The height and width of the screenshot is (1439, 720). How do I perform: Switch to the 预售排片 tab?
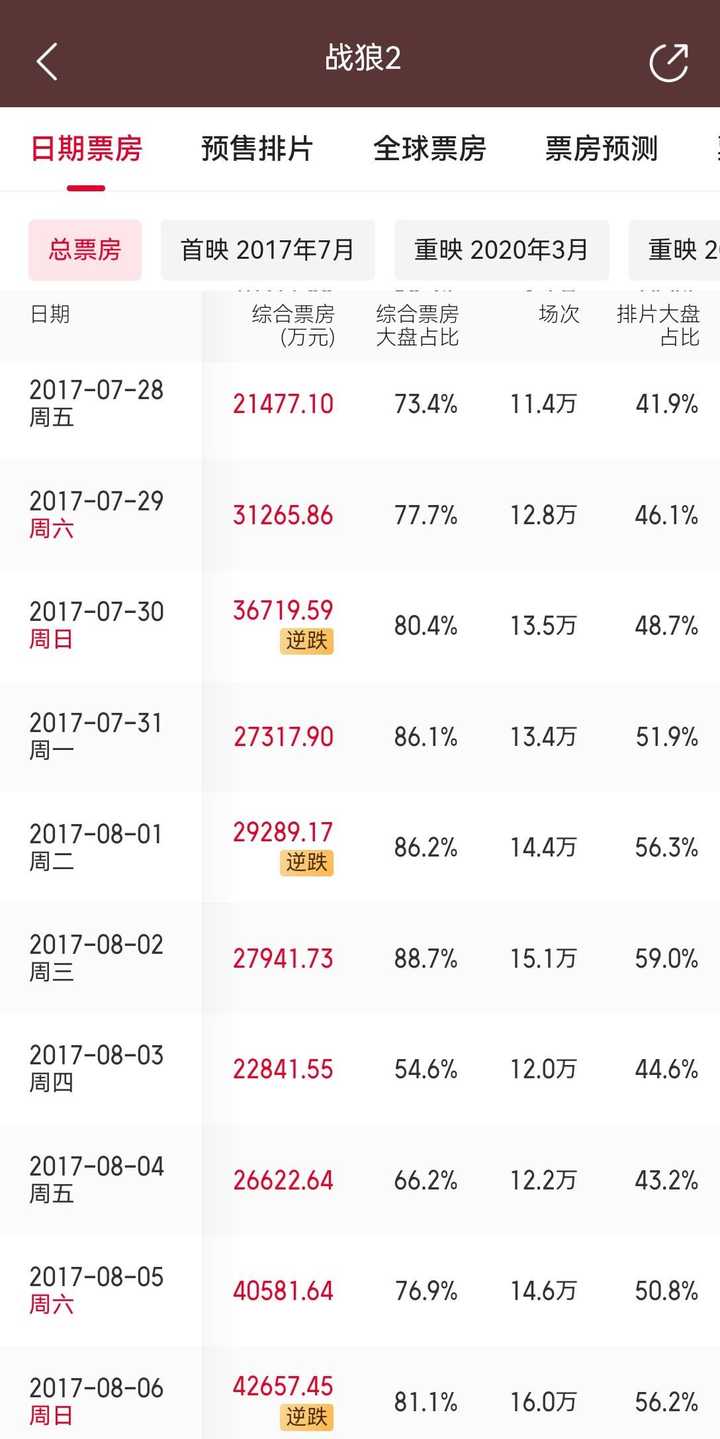(x=257, y=149)
